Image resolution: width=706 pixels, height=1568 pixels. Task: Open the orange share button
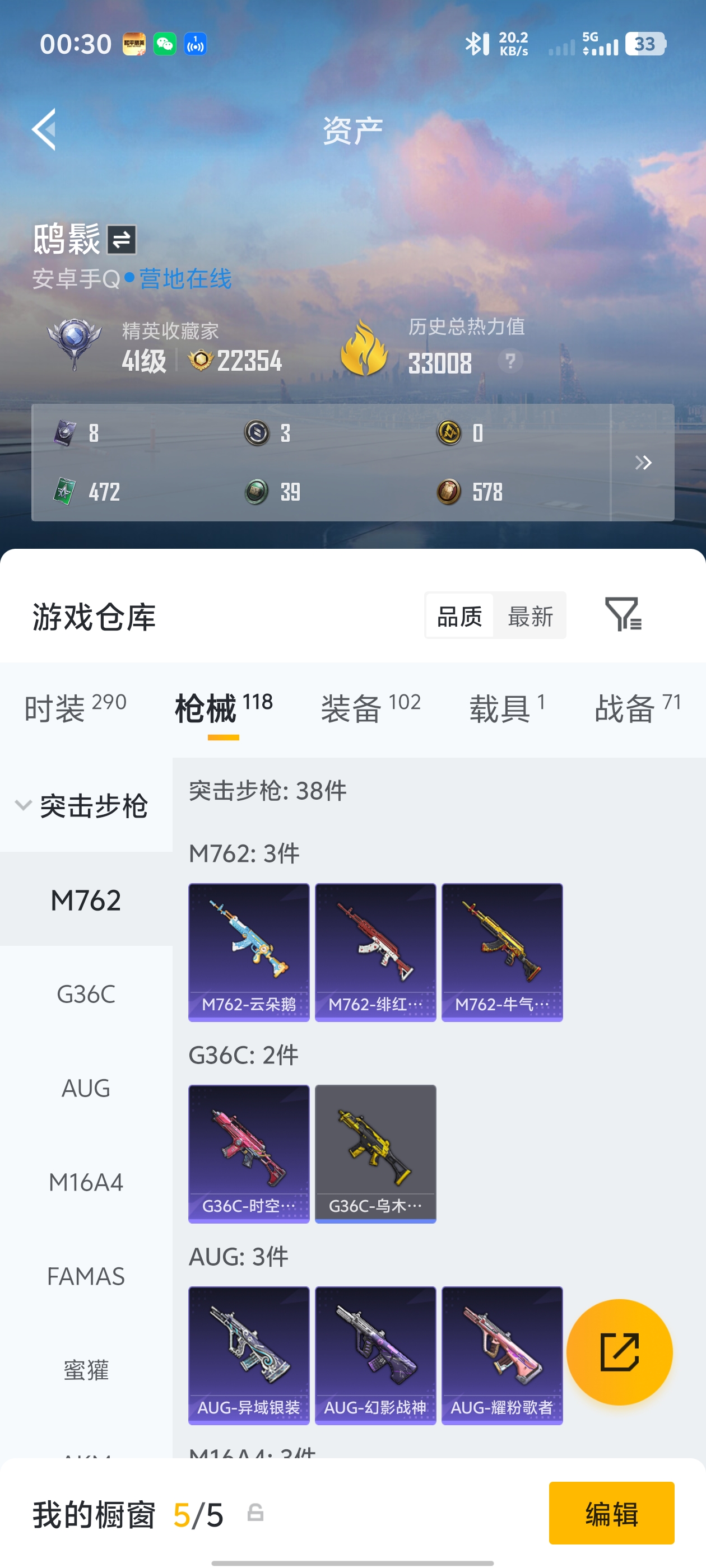tap(620, 1352)
